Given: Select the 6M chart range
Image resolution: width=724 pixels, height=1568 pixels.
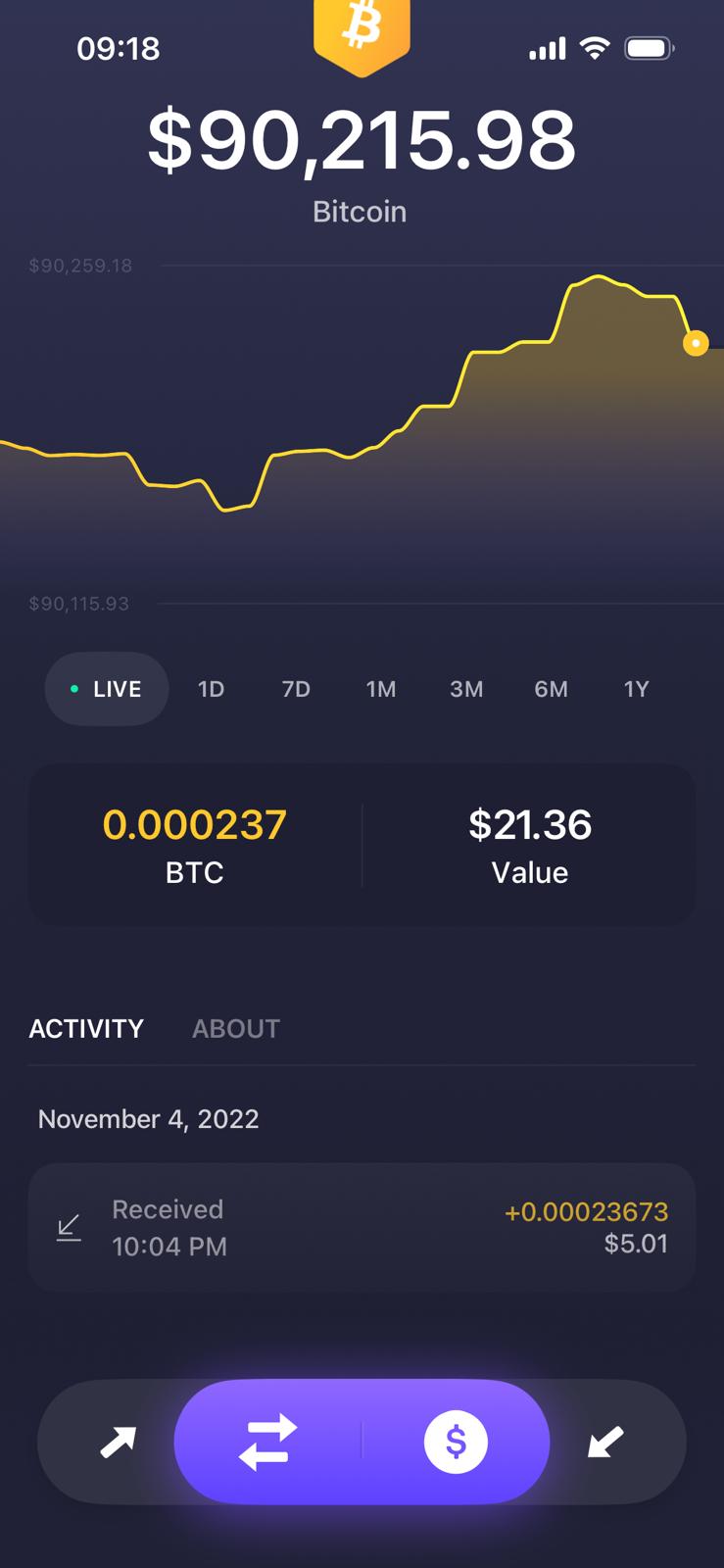Looking at the screenshot, I should point(551,689).
